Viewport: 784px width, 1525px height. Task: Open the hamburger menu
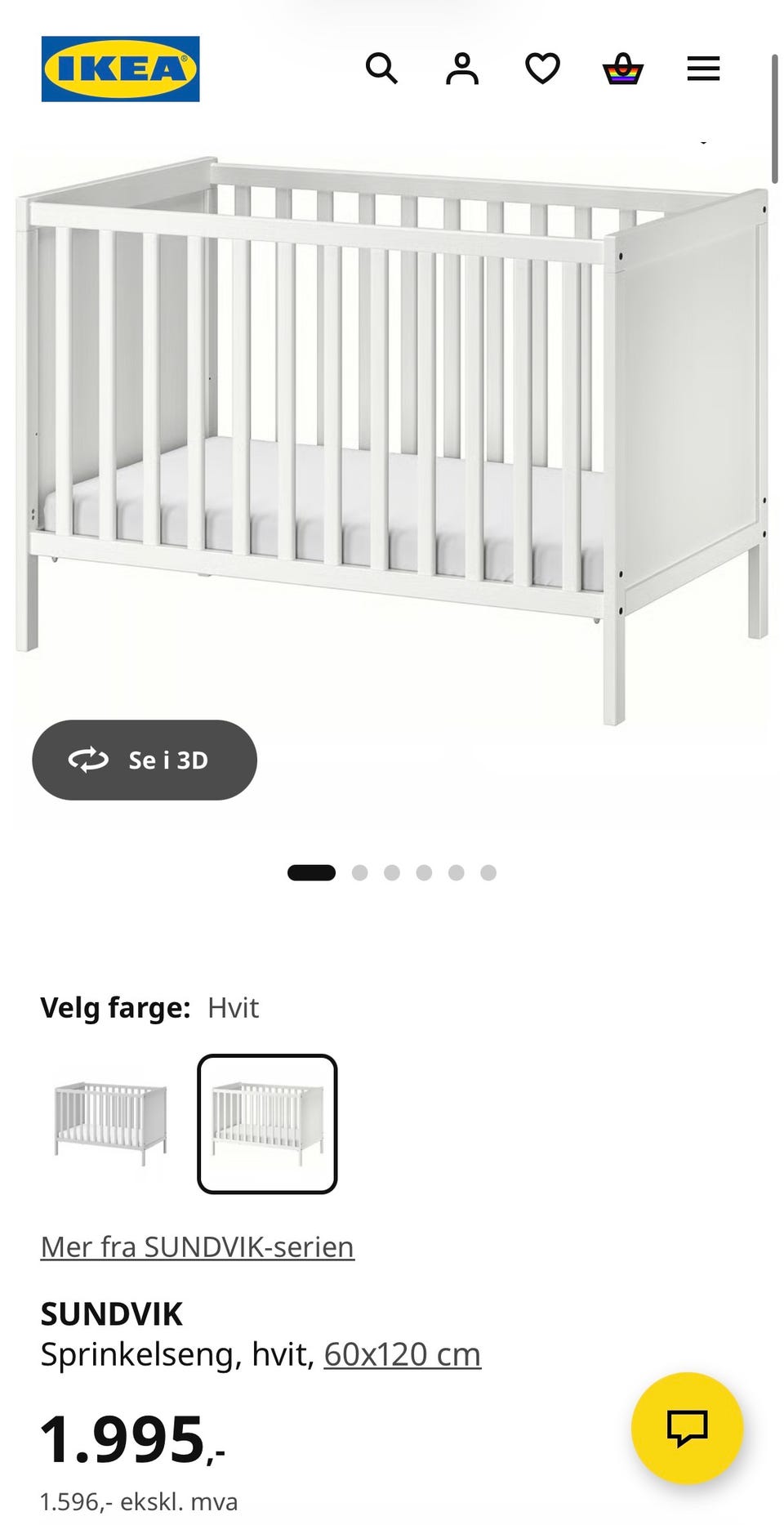(x=703, y=69)
